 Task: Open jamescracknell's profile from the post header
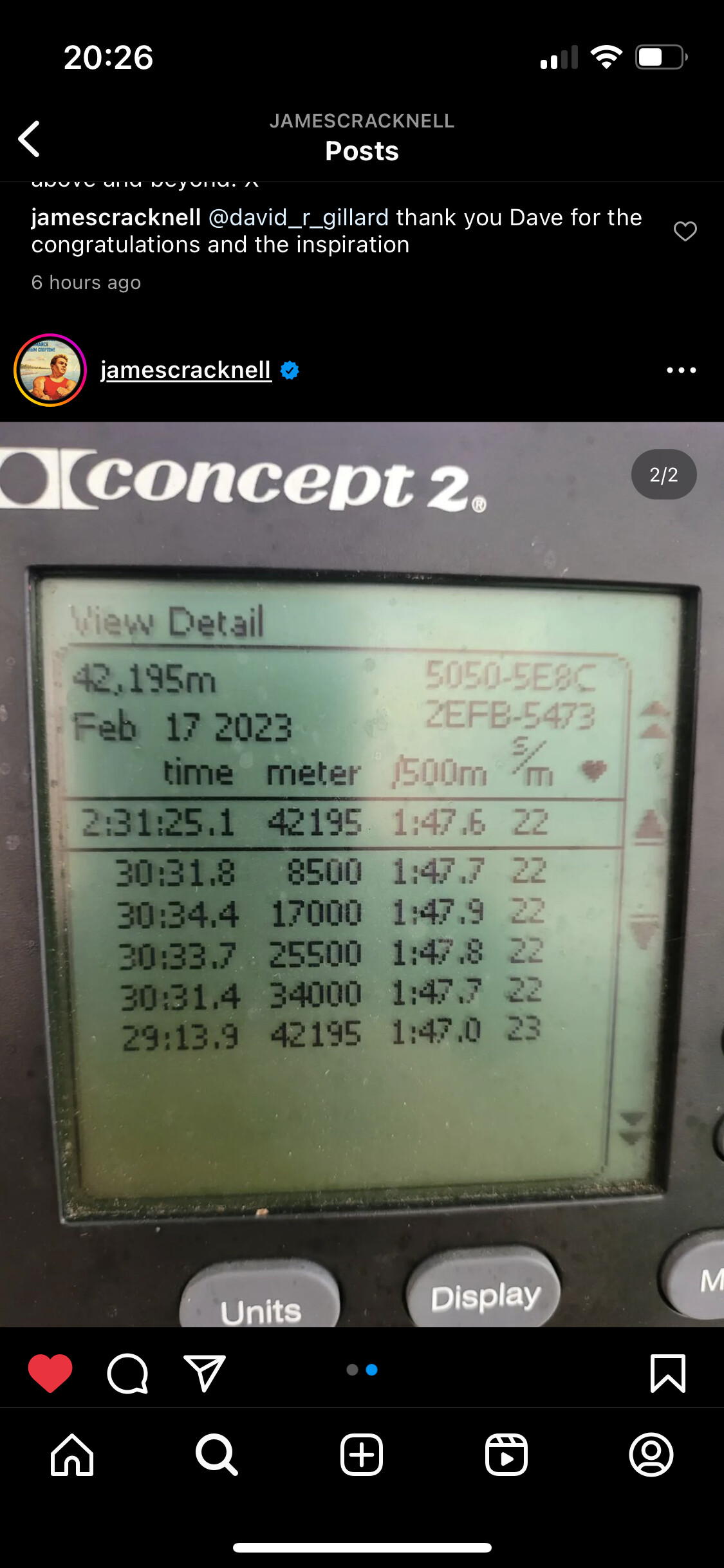[185, 370]
